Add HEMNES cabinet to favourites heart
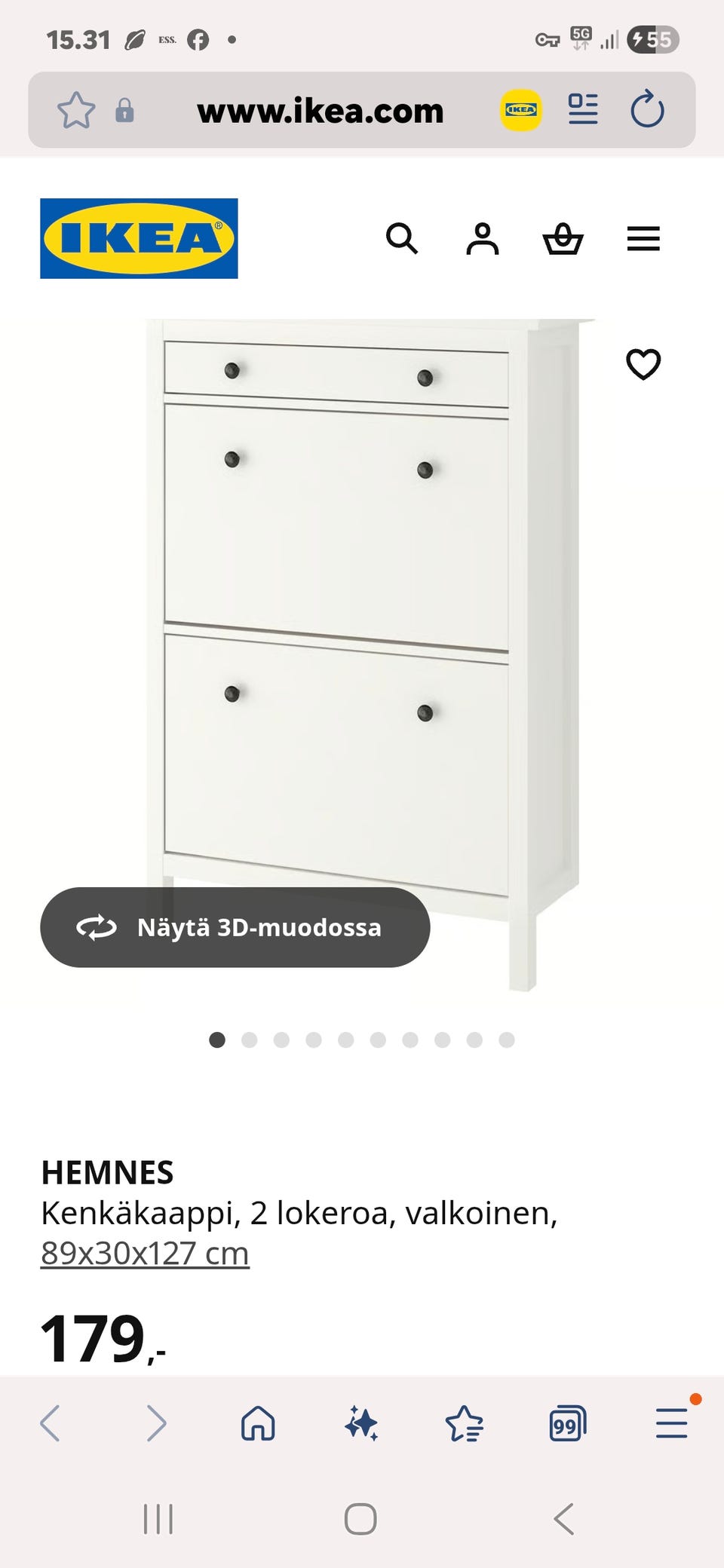 tap(643, 365)
